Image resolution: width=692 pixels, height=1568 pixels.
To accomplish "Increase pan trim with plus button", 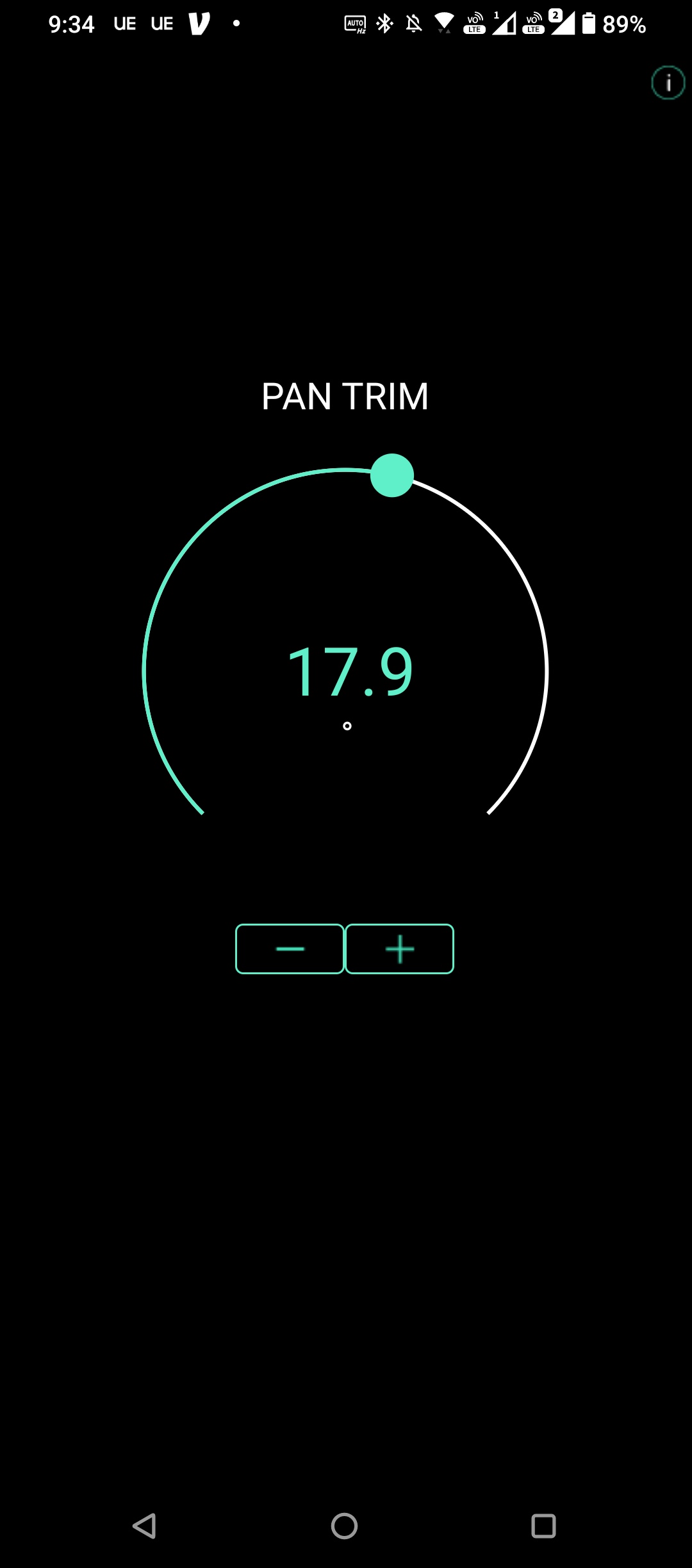I will [400, 949].
